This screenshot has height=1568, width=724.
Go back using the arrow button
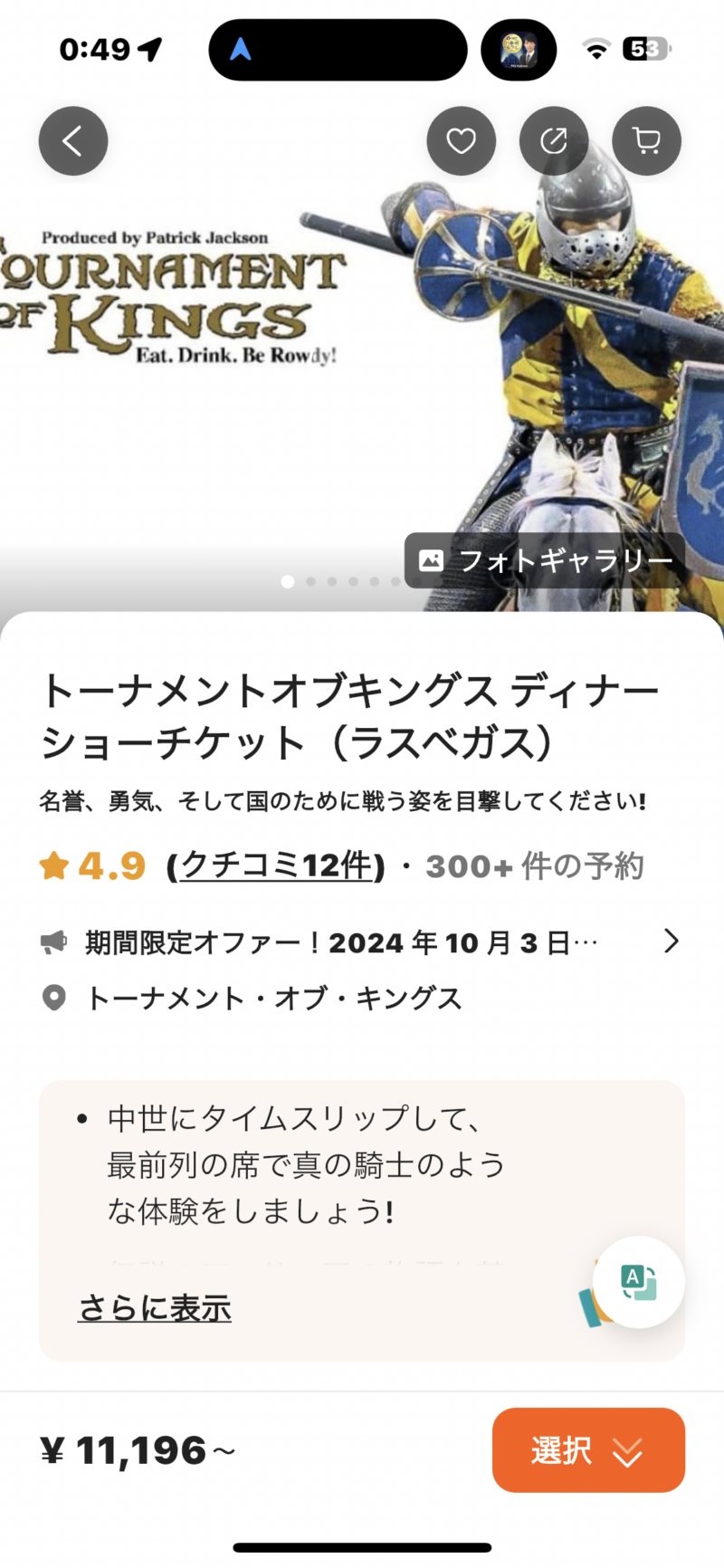point(73,141)
